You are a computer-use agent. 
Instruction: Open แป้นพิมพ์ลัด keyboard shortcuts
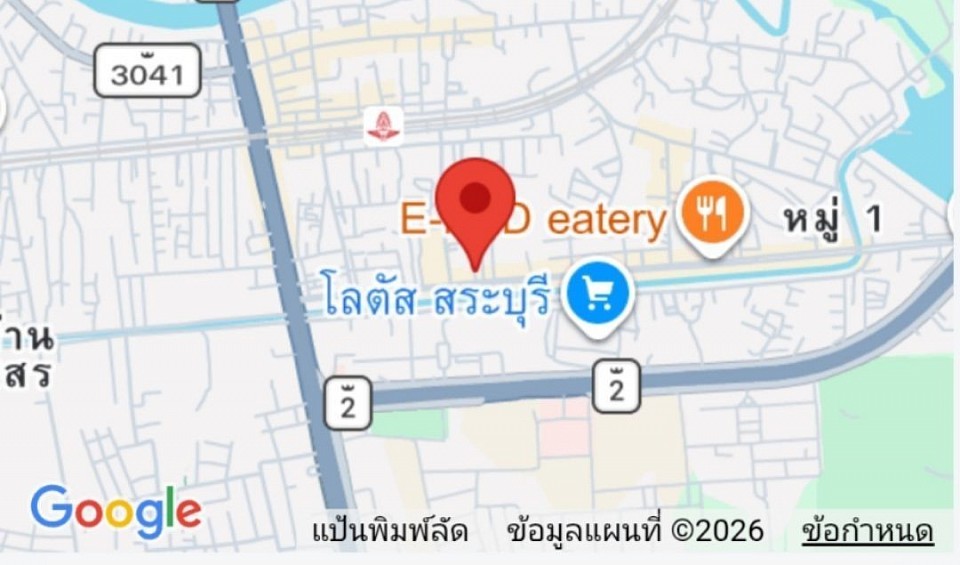[390, 530]
